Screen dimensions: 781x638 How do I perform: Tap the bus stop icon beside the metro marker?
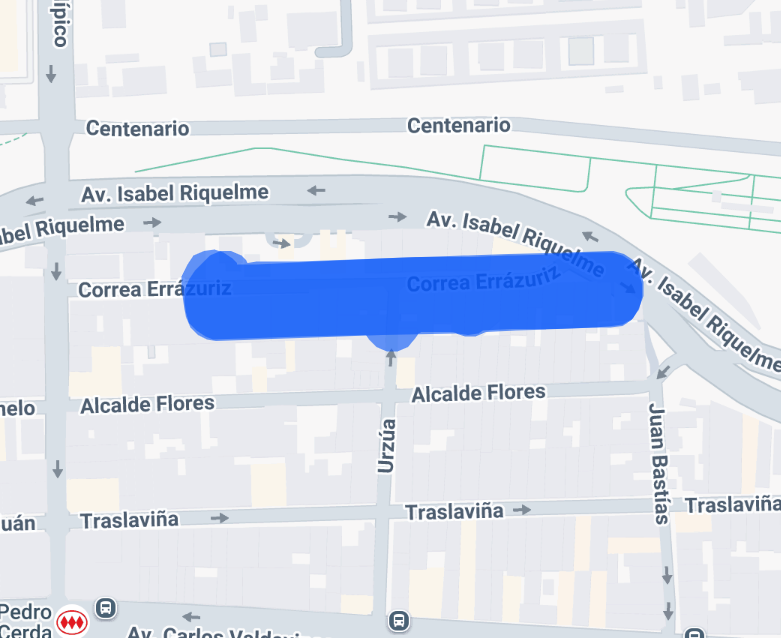(106, 608)
